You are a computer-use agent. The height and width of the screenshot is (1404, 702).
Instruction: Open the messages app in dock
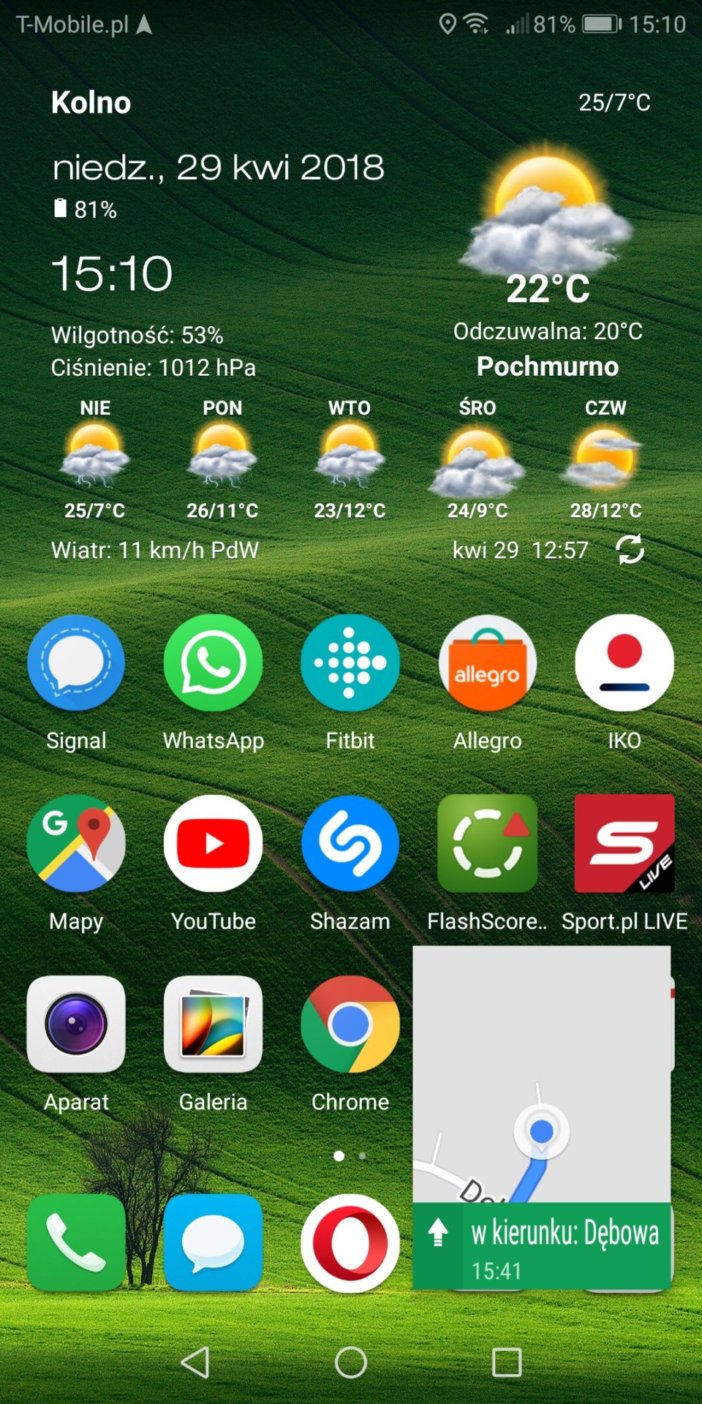click(213, 1243)
